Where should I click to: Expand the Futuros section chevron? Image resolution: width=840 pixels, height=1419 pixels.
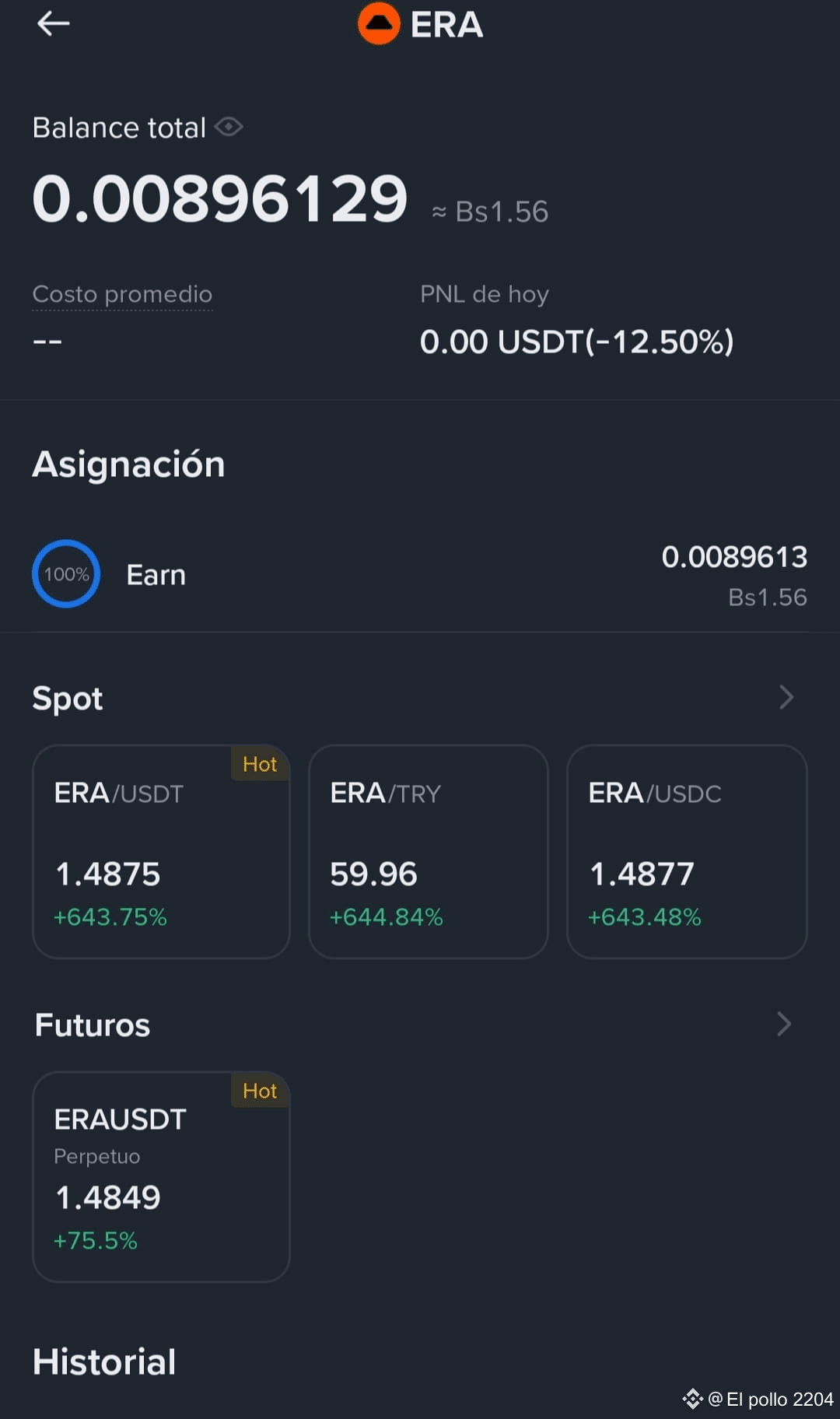click(784, 1024)
